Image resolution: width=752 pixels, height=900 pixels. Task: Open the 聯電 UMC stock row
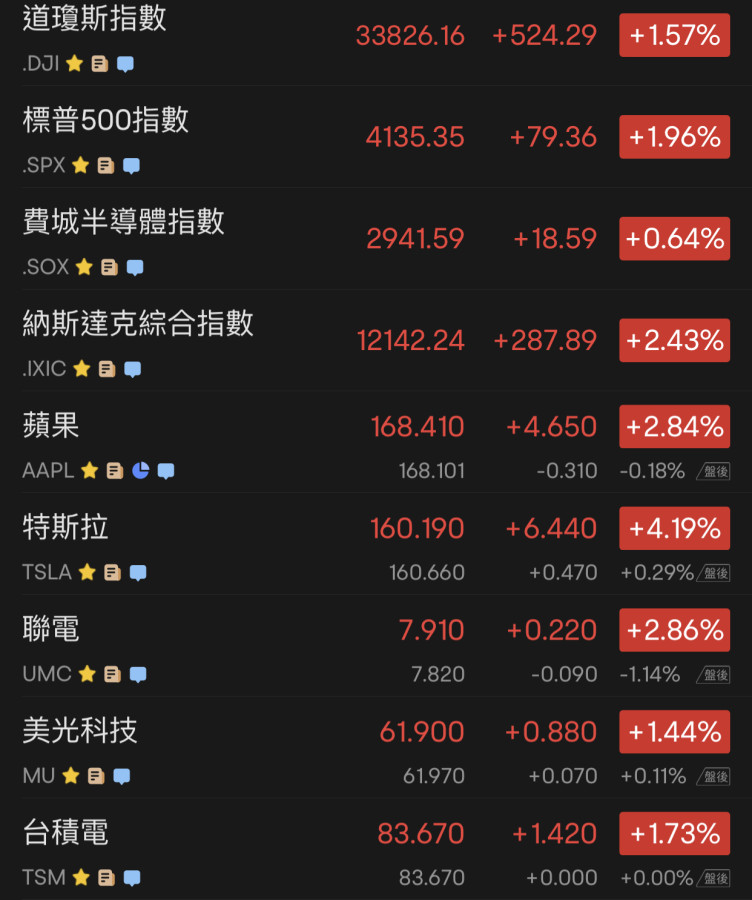[51, 630]
